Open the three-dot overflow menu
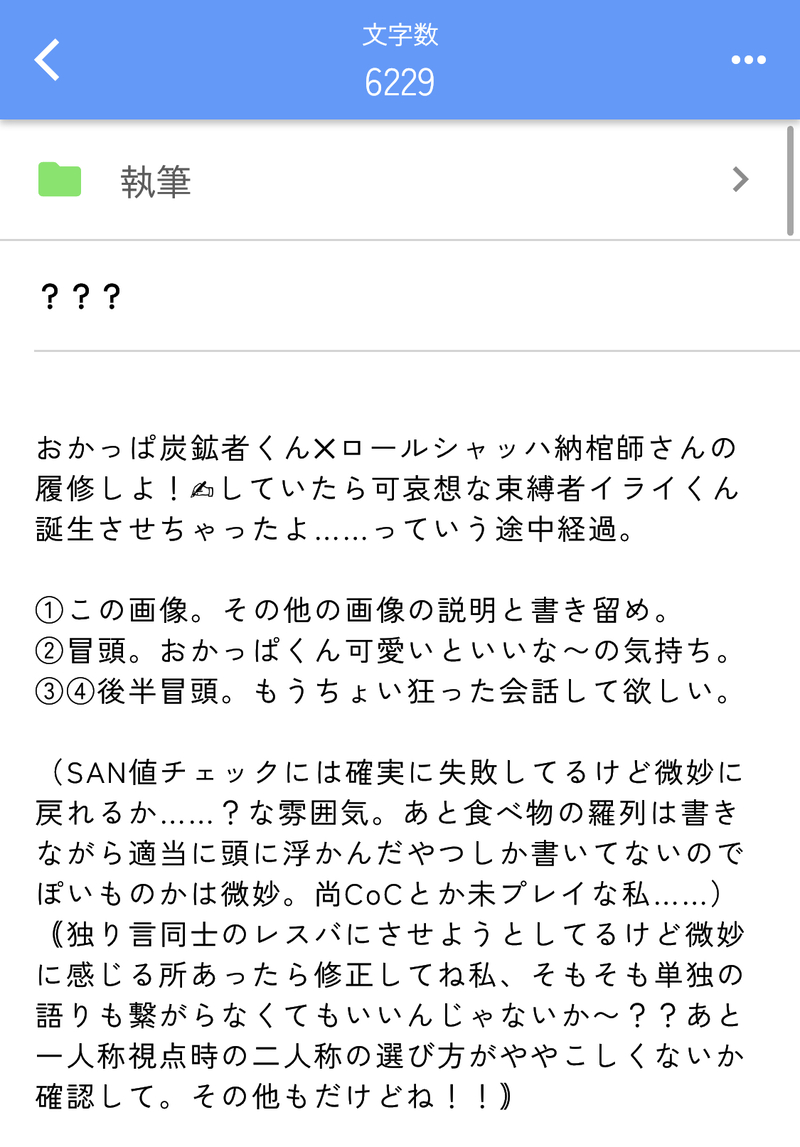 point(748,60)
